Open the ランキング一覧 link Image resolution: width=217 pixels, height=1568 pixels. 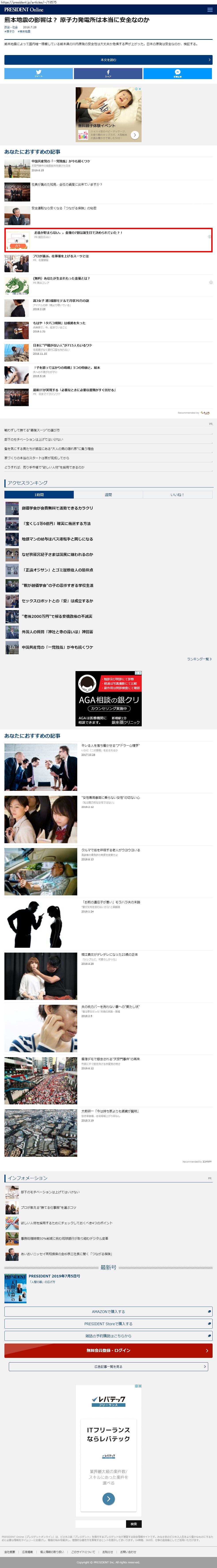coord(199,659)
